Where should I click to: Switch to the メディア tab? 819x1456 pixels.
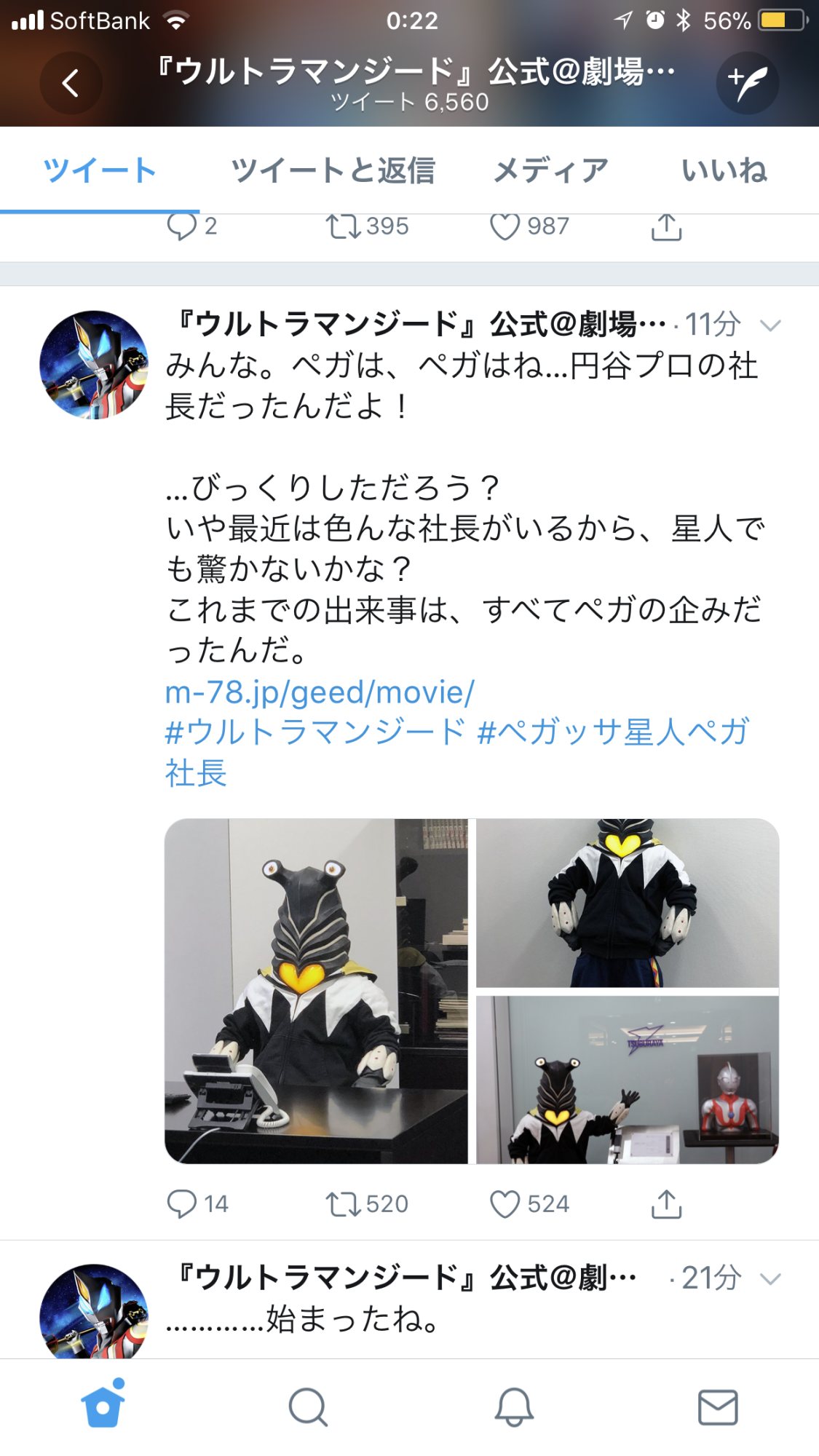click(550, 170)
